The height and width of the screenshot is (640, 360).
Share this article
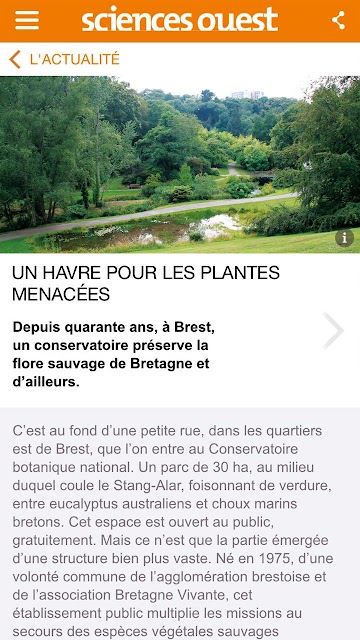coord(338,20)
